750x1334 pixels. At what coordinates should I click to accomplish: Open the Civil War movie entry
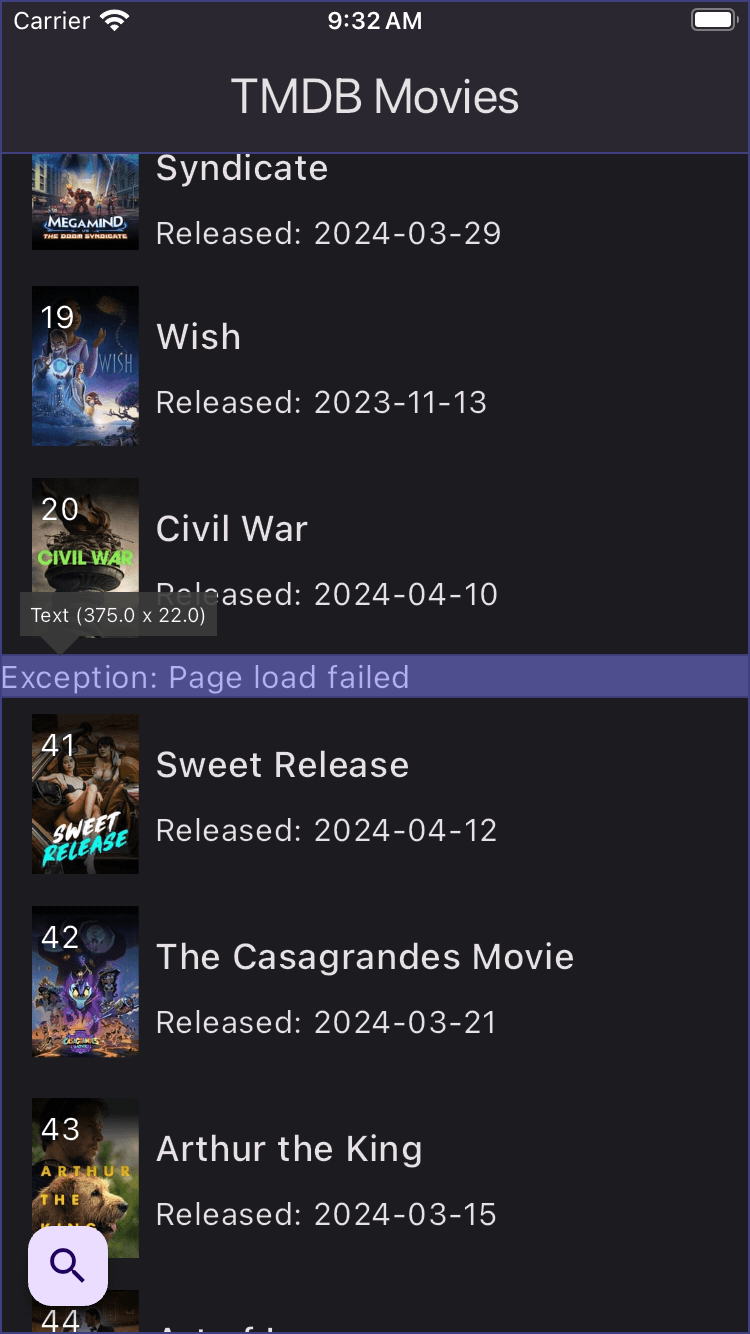(x=375, y=558)
